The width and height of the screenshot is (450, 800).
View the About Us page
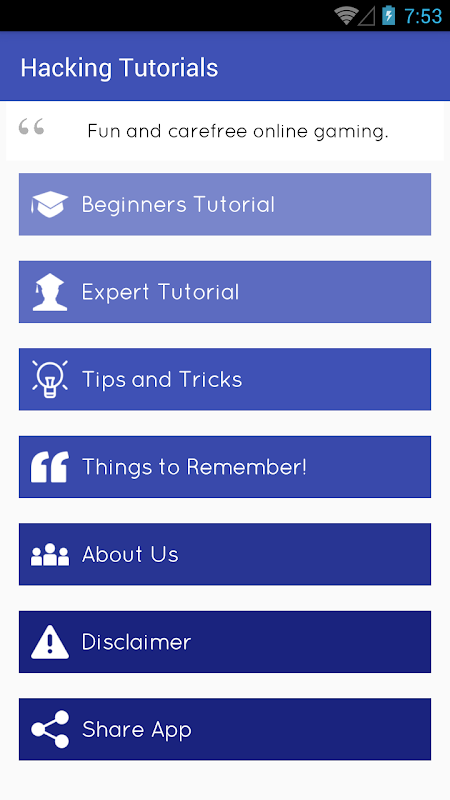coord(225,554)
